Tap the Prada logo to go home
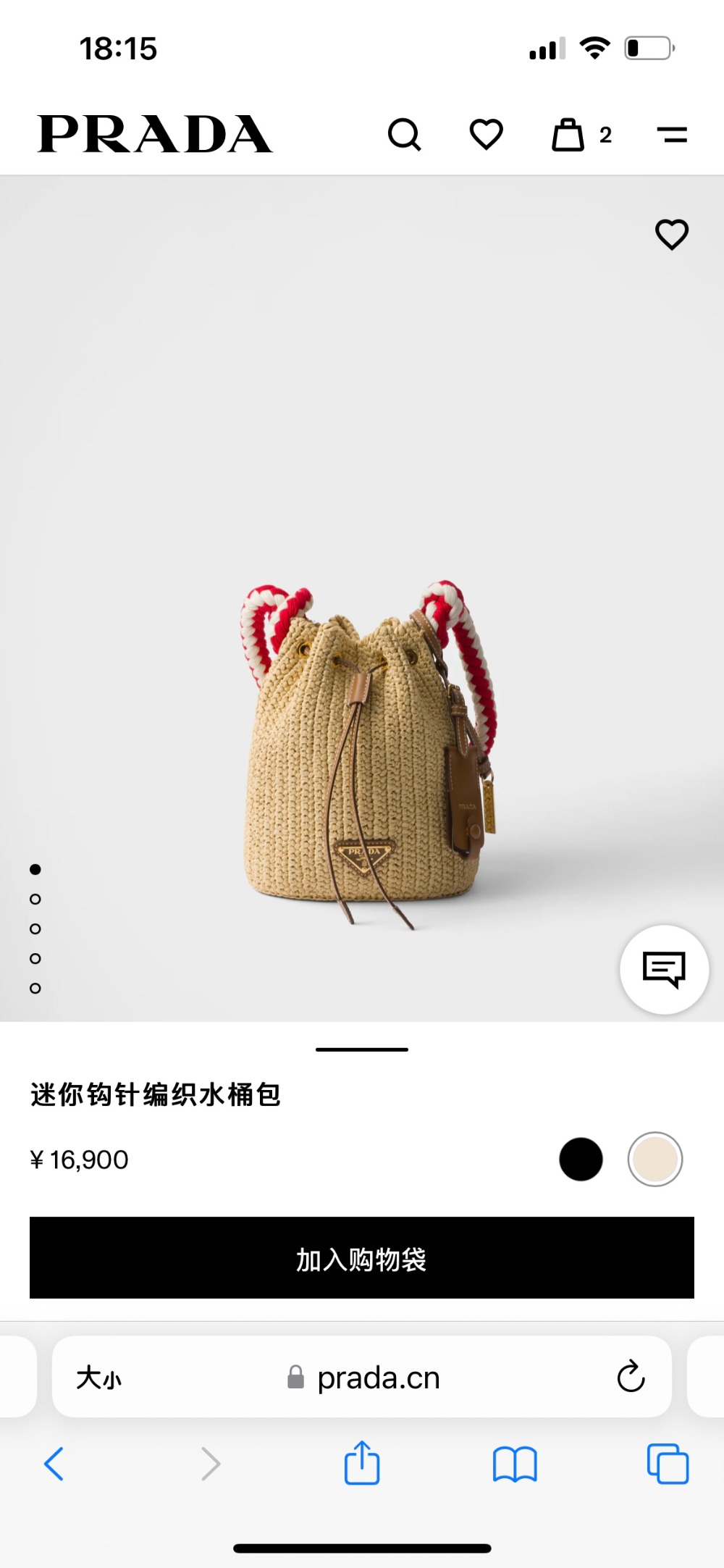This screenshot has height=1568, width=724. [155, 135]
